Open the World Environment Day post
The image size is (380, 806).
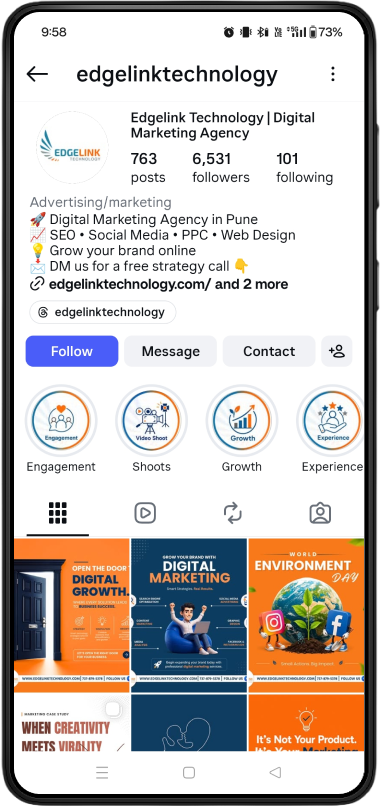[x=306, y=615]
